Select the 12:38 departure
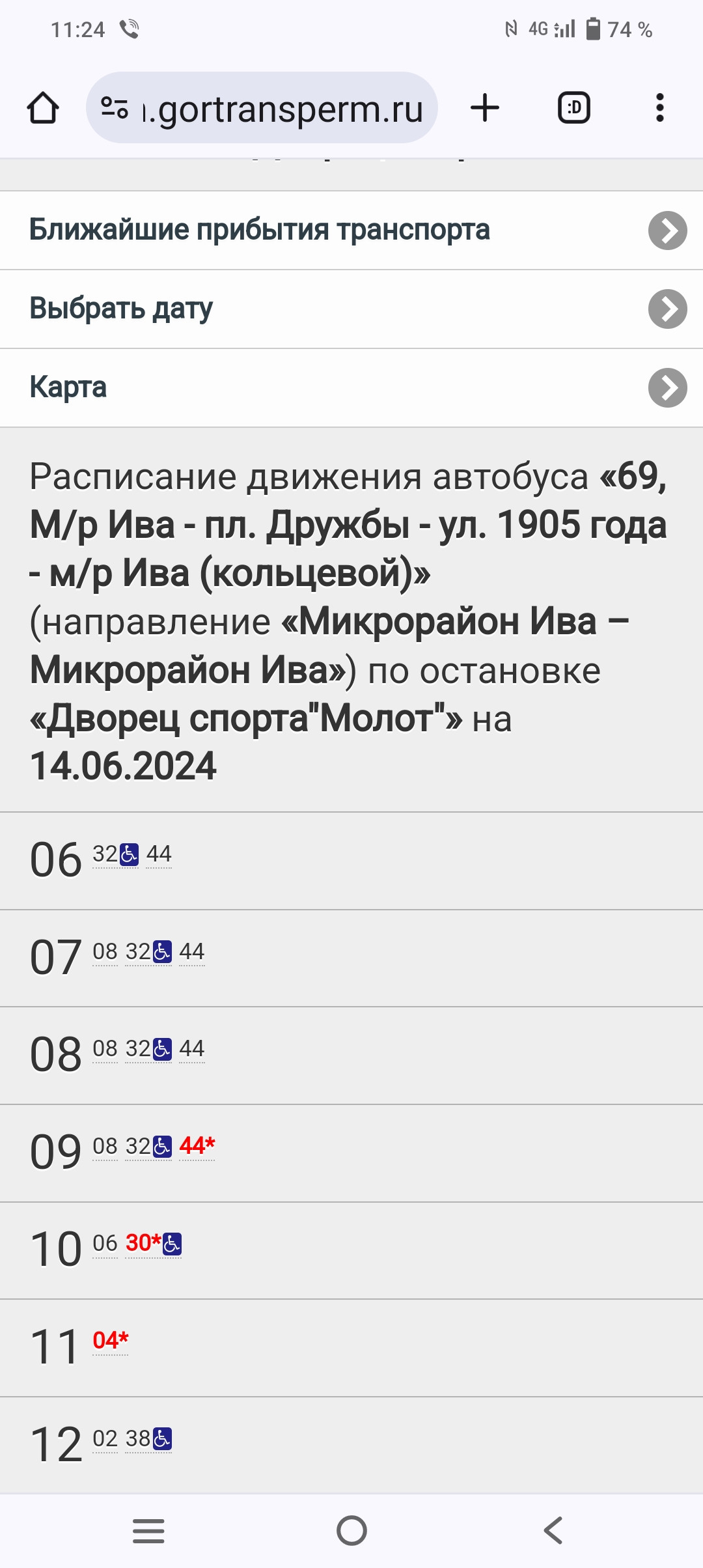Screen dimensions: 703x1568 tap(148, 1438)
